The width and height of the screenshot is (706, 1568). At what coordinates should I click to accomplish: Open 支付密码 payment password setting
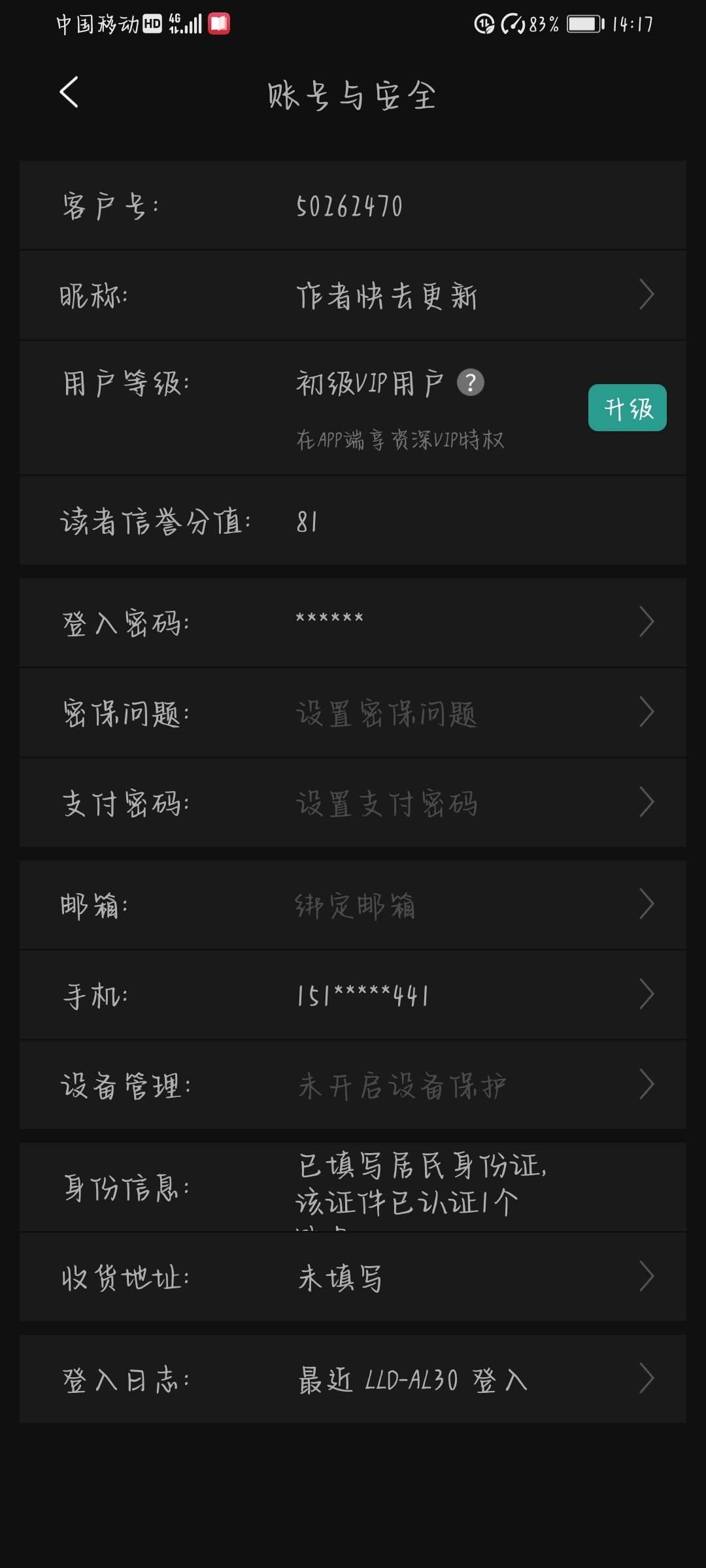[353, 803]
